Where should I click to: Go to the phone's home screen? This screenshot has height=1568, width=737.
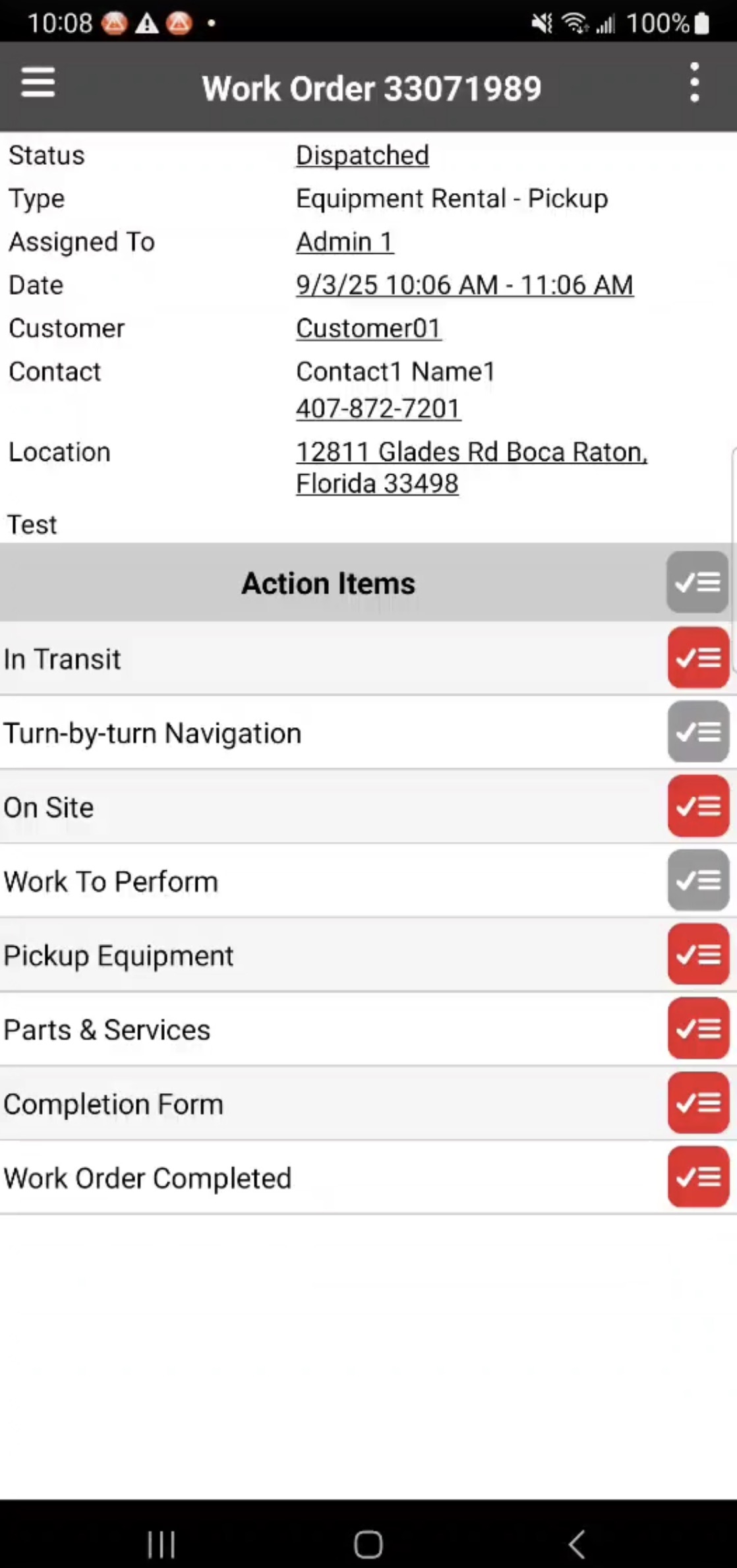point(368,1544)
